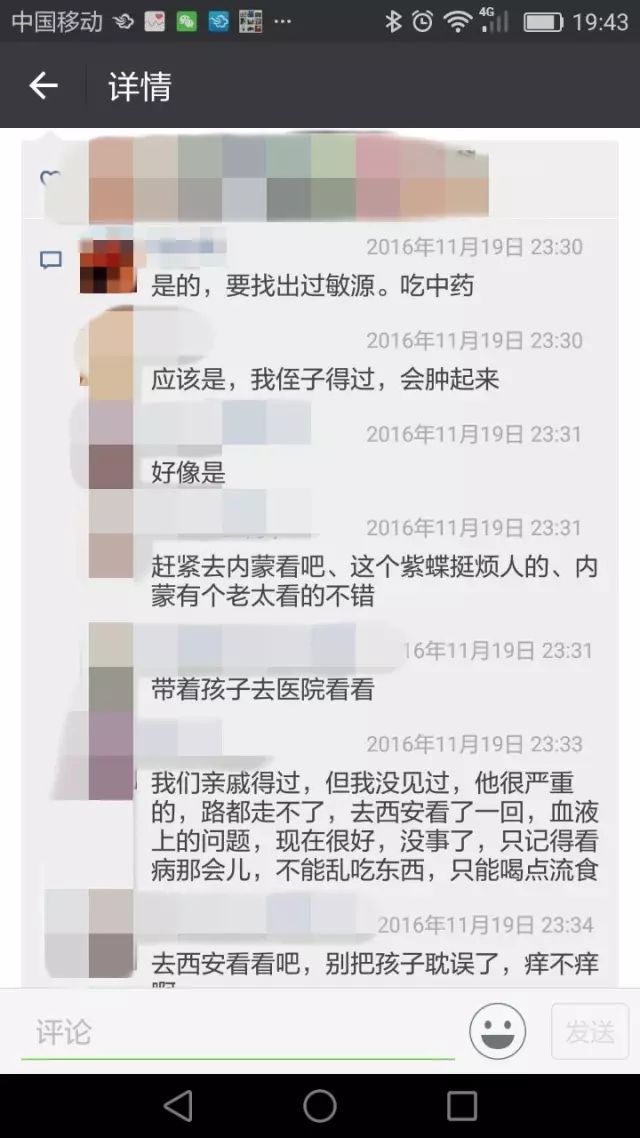Open the emoji picker smiley
Image resolution: width=640 pixels, height=1138 pixels.
tap(497, 1031)
